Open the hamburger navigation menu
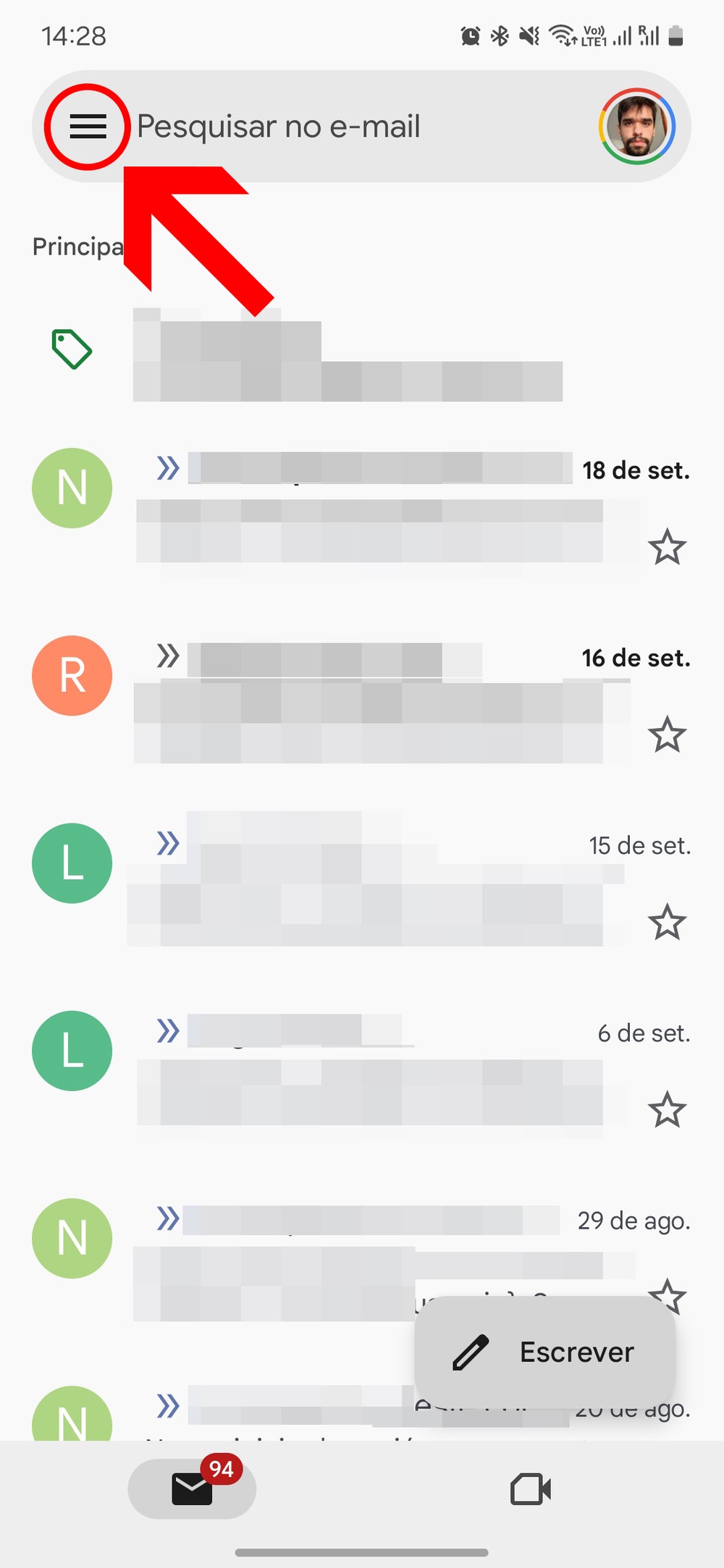724x1568 pixels. click(88, 127)
